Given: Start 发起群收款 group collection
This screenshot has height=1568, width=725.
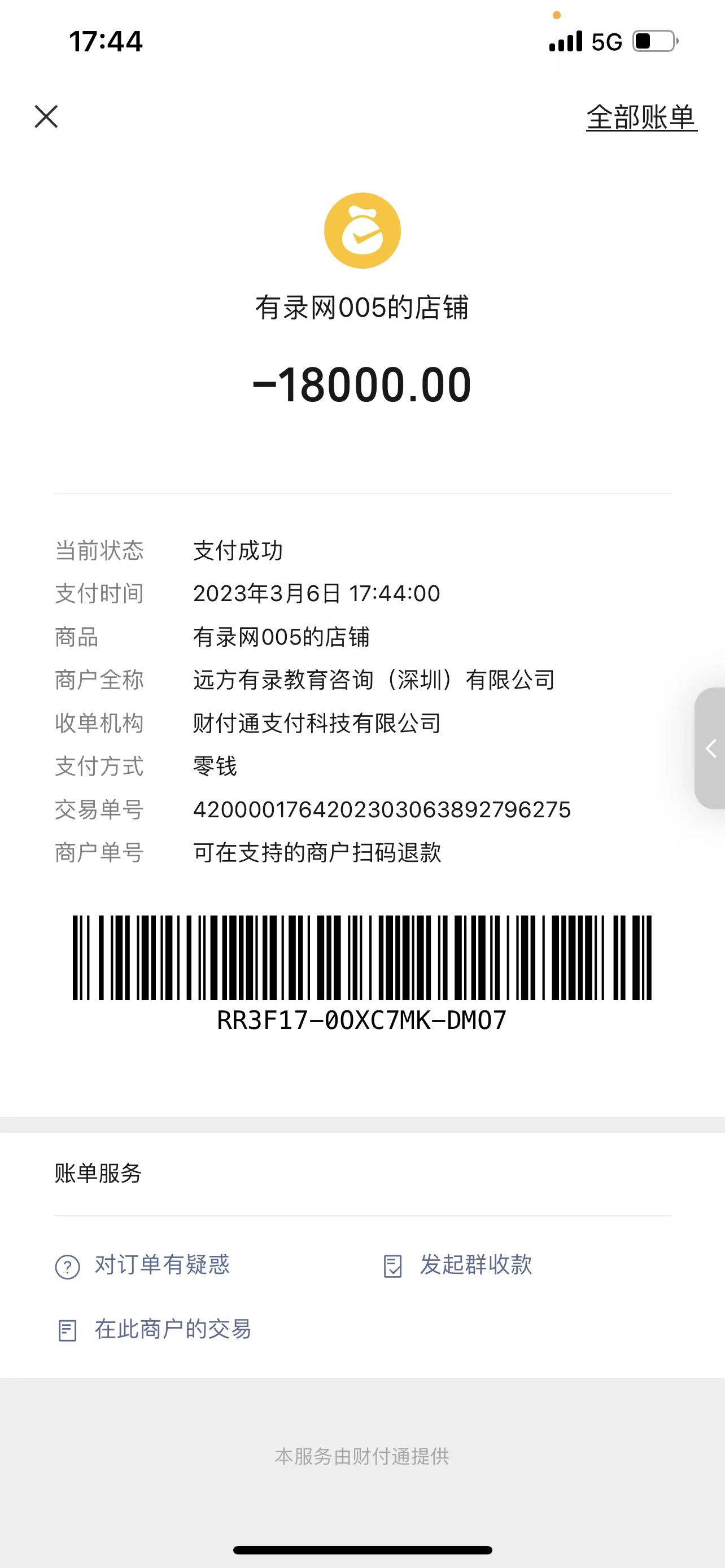Looking at the screenshot, I should click(x=458, y=1265).
